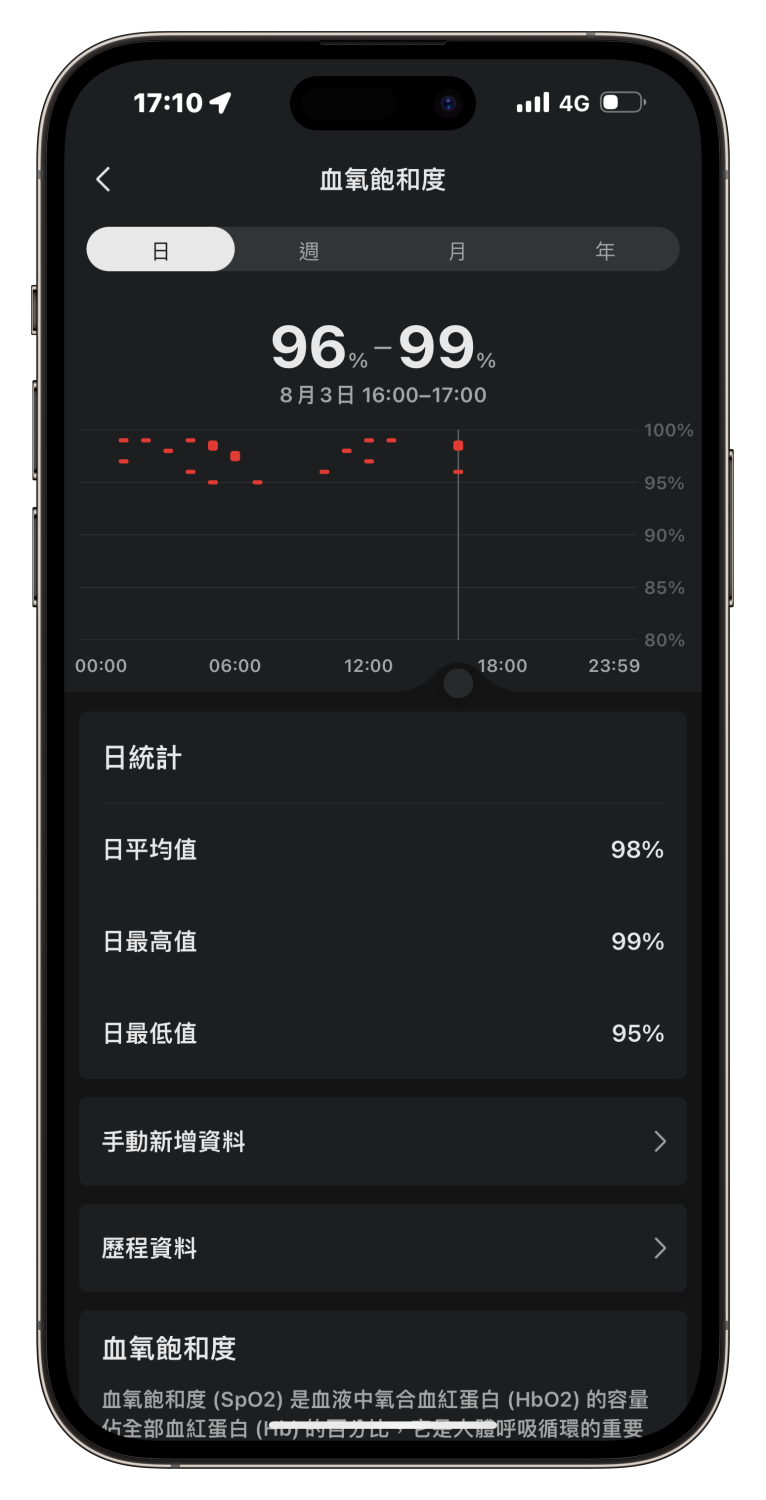Tap the chart's time scrubber handle
The image size is (766, 1500).
click(x=458, y=684)
